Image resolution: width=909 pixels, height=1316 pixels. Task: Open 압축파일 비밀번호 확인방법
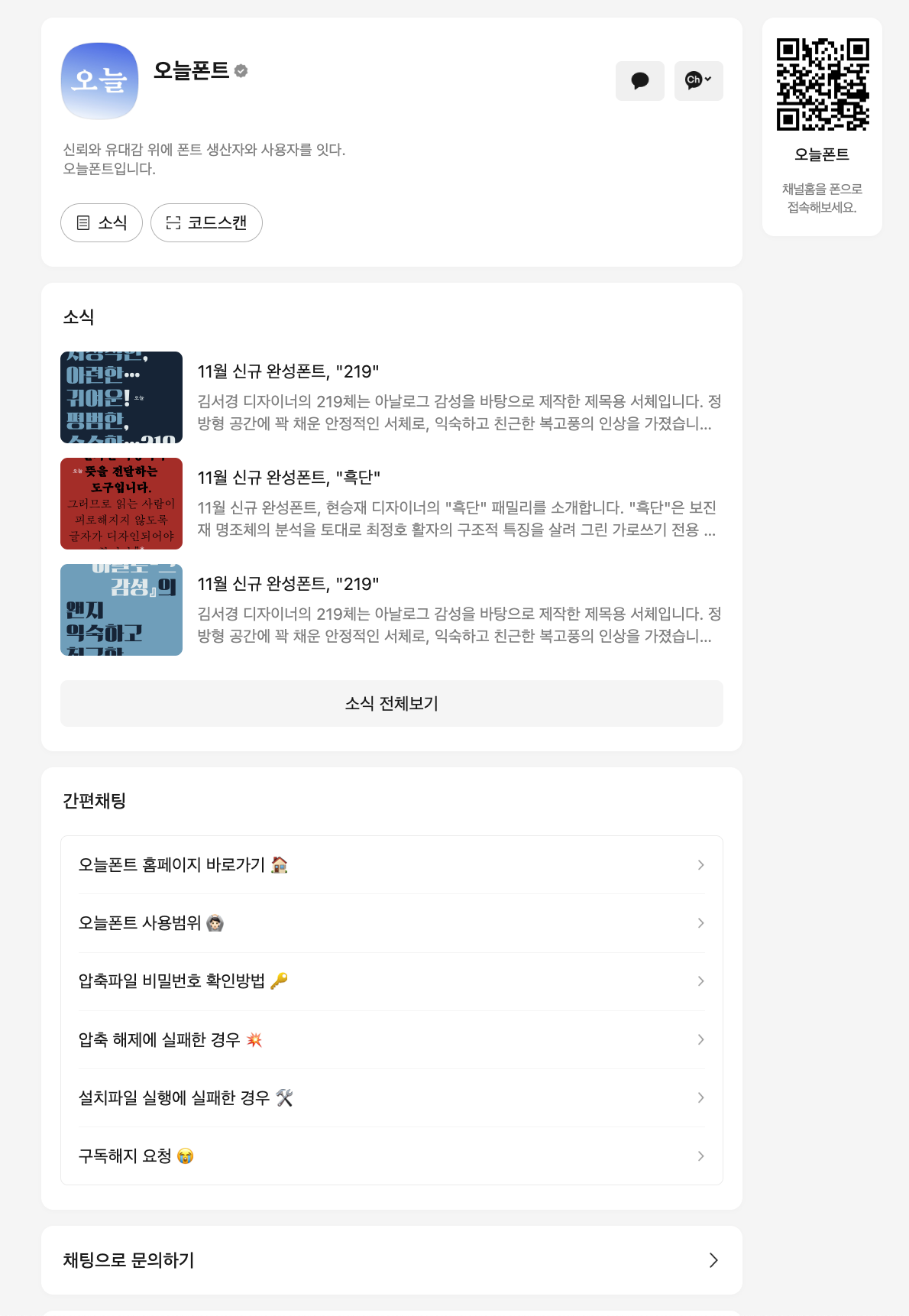pos(391,981)
